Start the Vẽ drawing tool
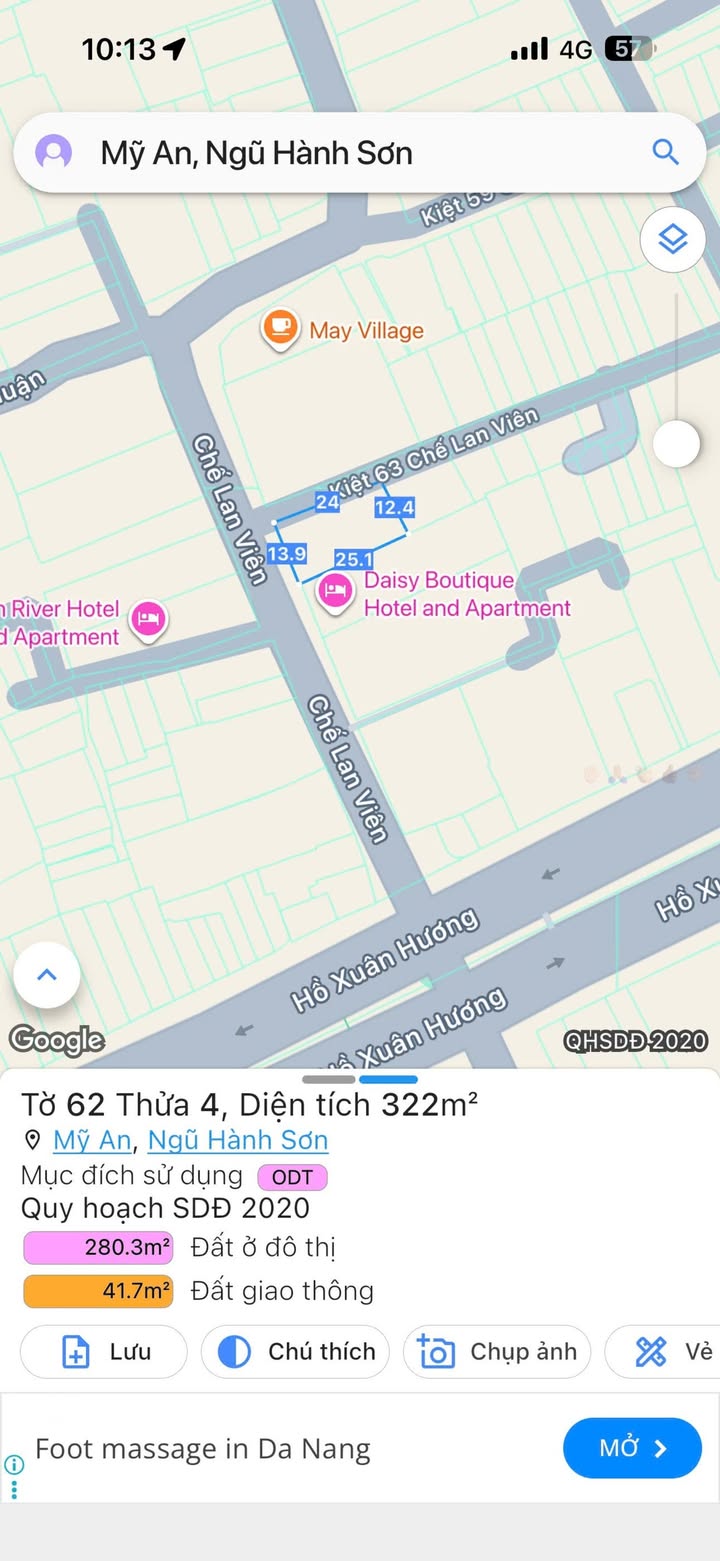Image resolution: width=720 pixels, height=1561 pixels. click(x=663, y=1352)
